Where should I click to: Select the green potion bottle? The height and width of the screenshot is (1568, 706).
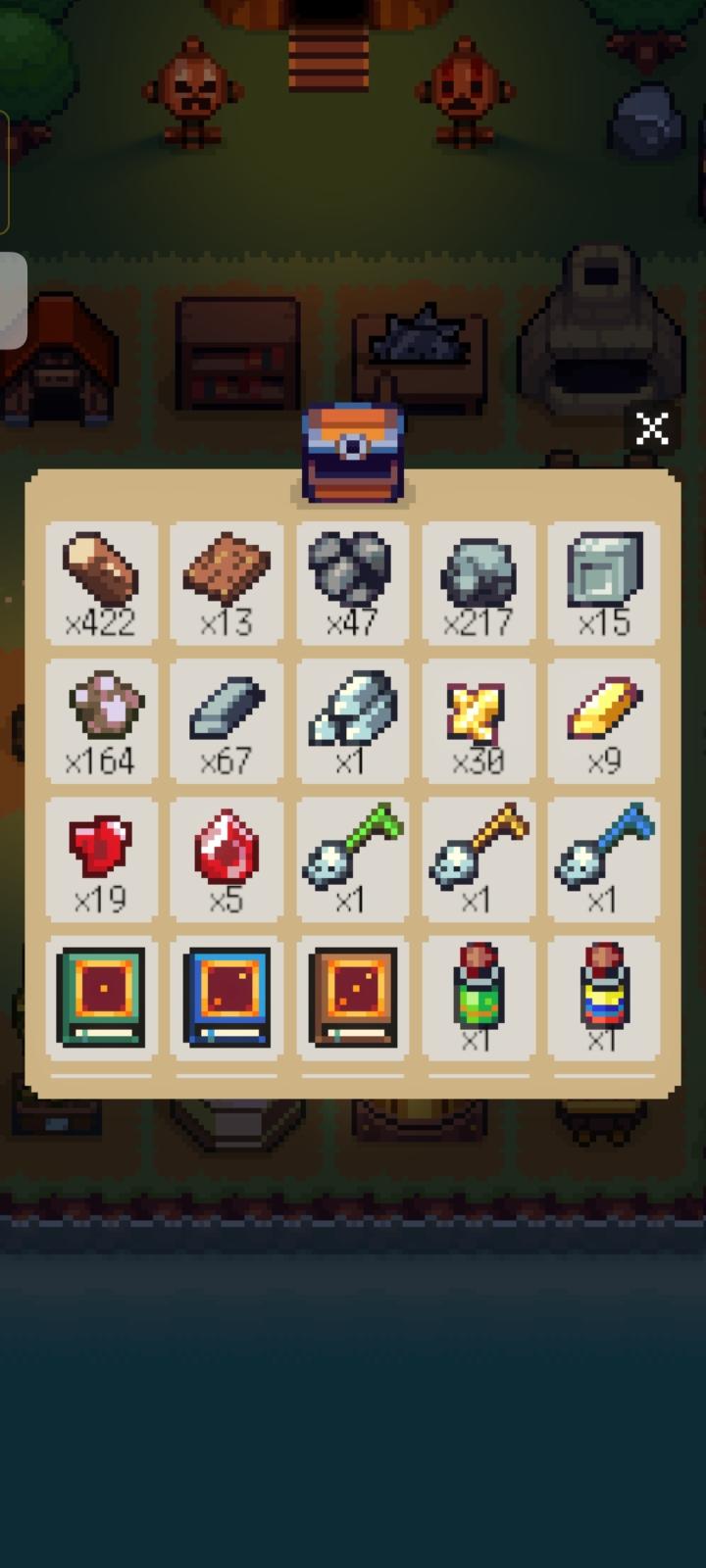478,998
